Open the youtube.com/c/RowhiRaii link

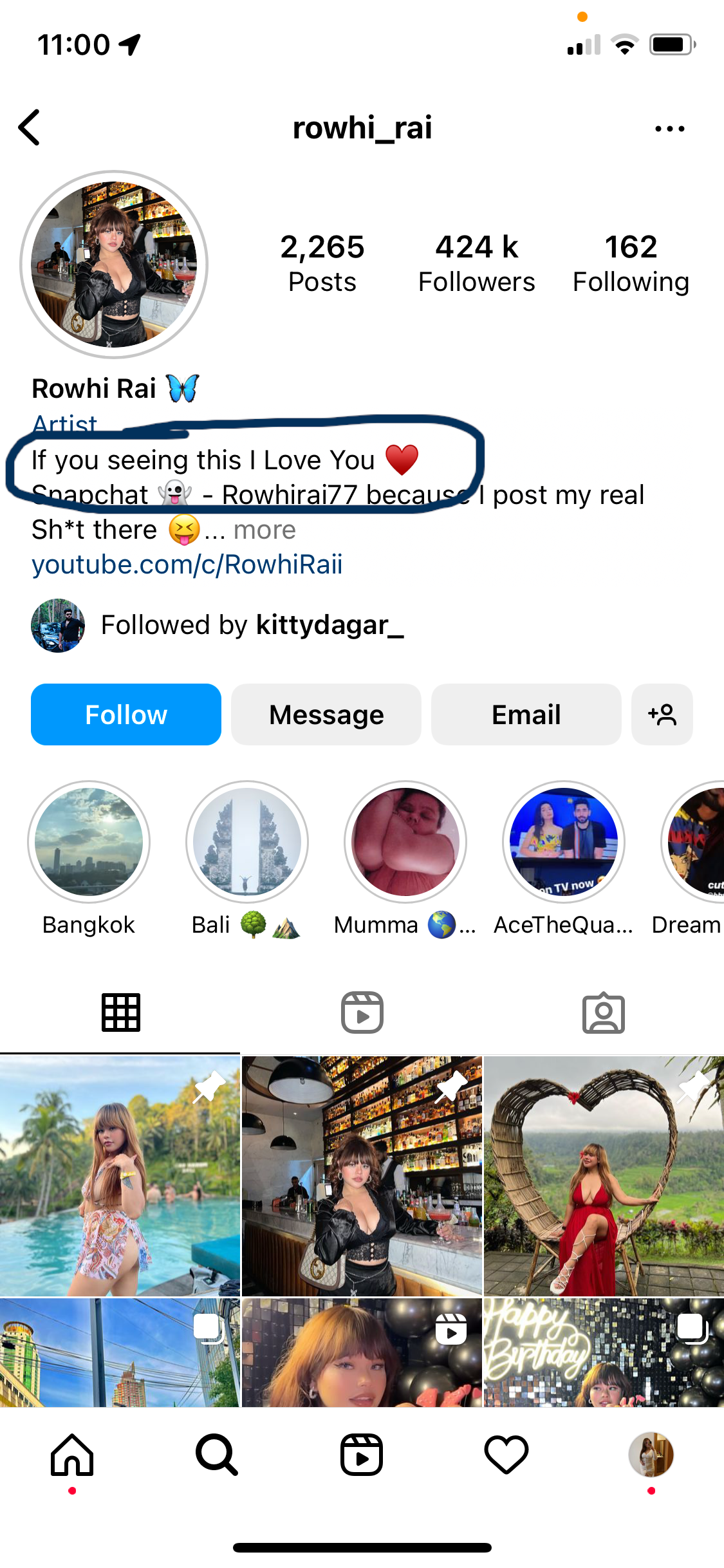point(187,565)
